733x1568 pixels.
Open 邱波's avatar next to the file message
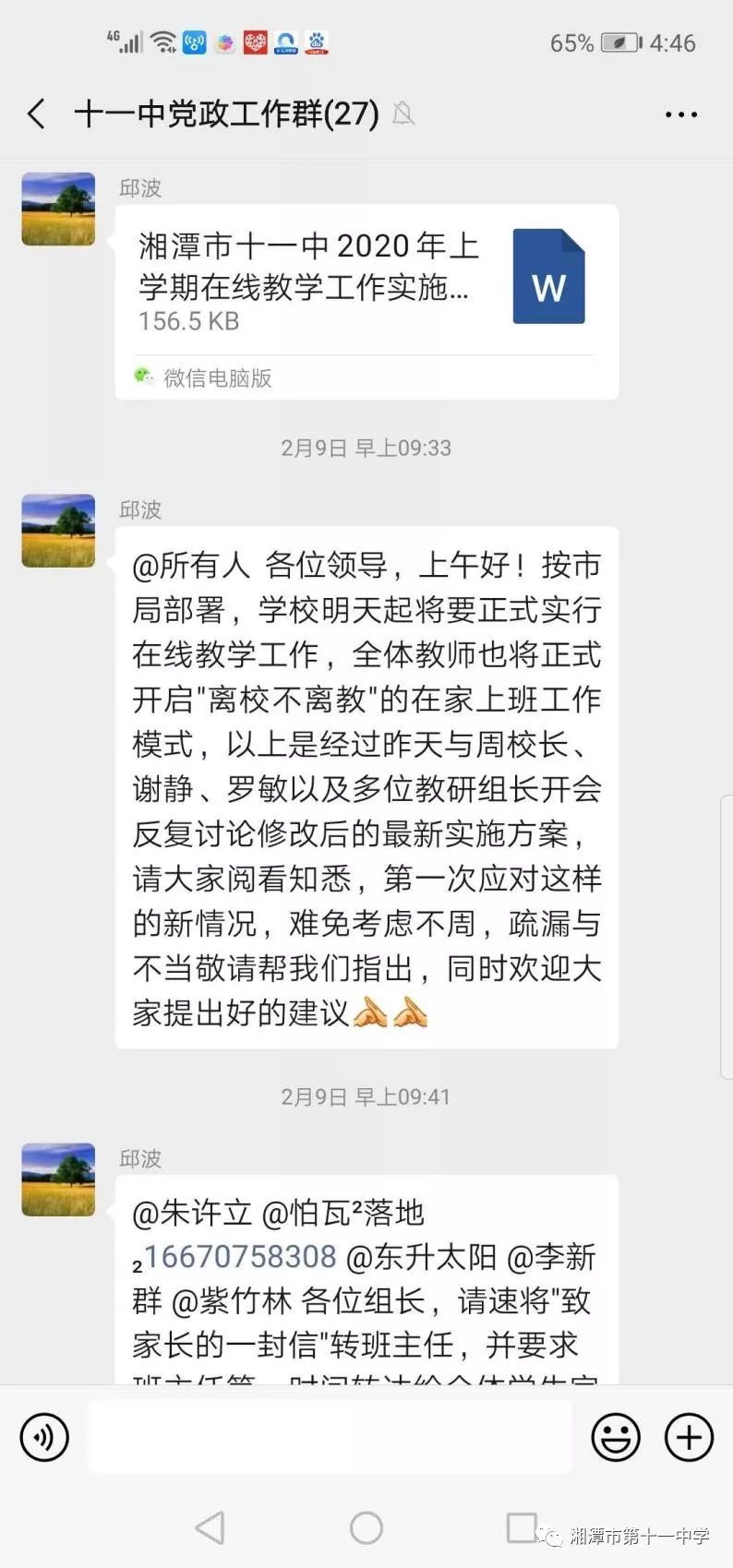pyautogui.click(x=58, y=209)
